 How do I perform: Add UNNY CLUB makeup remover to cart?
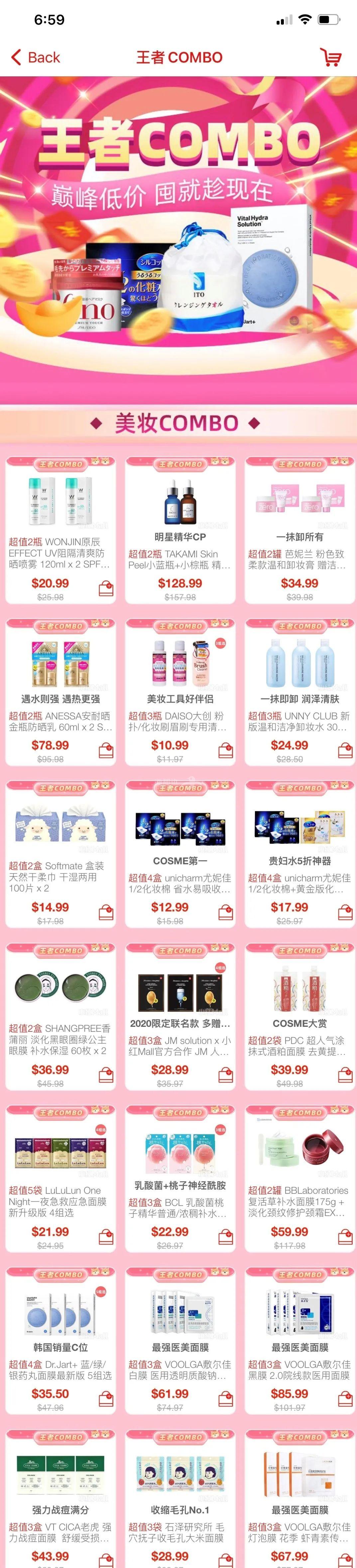345,750
